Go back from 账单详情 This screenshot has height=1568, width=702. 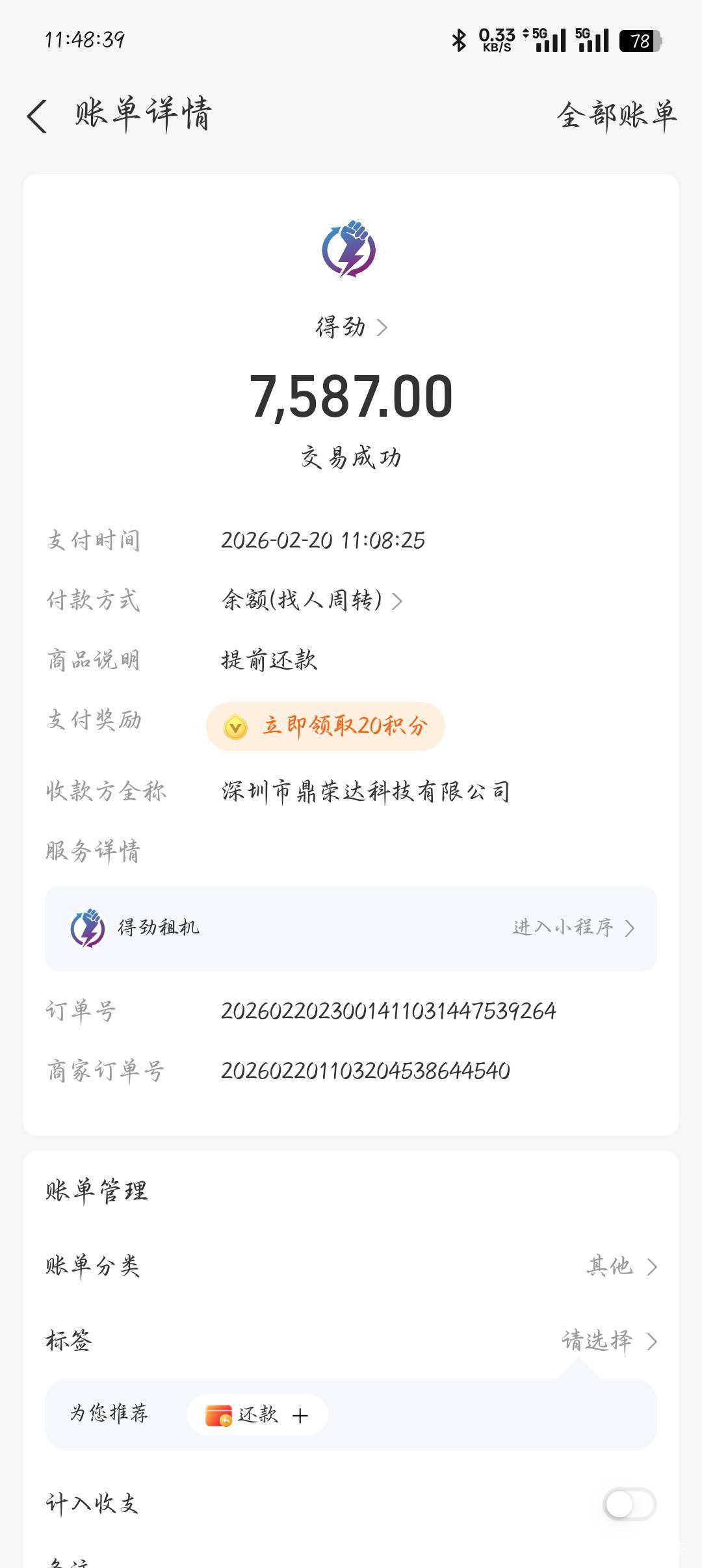(38, 116)
